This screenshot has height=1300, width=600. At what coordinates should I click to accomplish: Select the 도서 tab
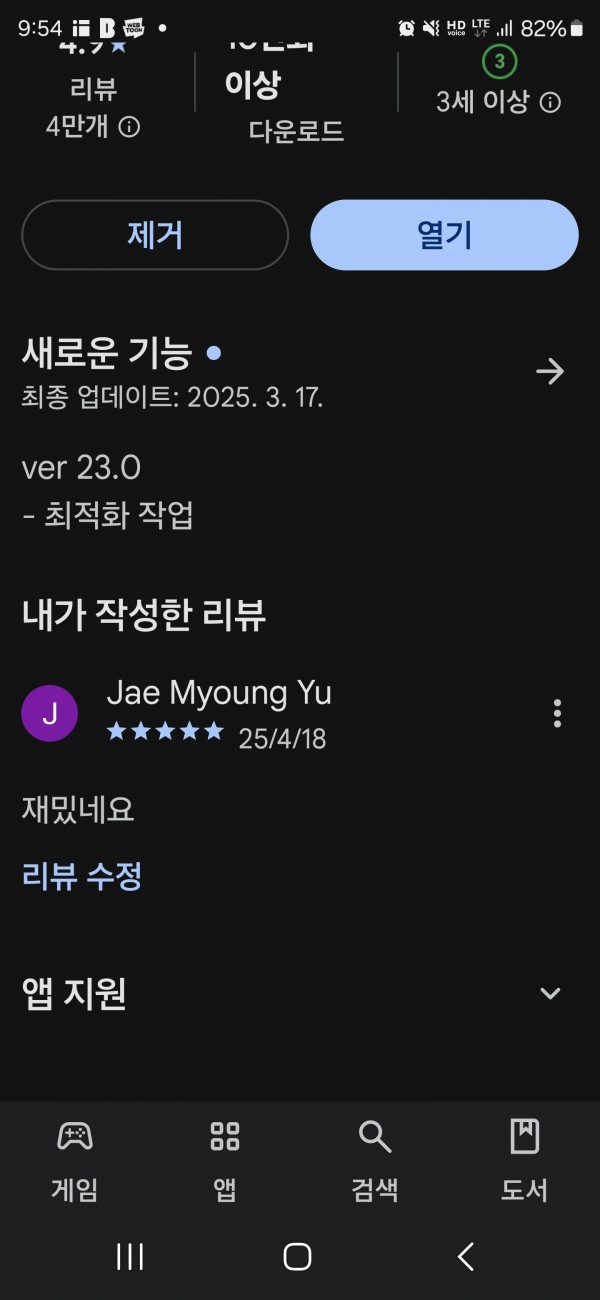pyautogui.click(x=525, y=1160)
